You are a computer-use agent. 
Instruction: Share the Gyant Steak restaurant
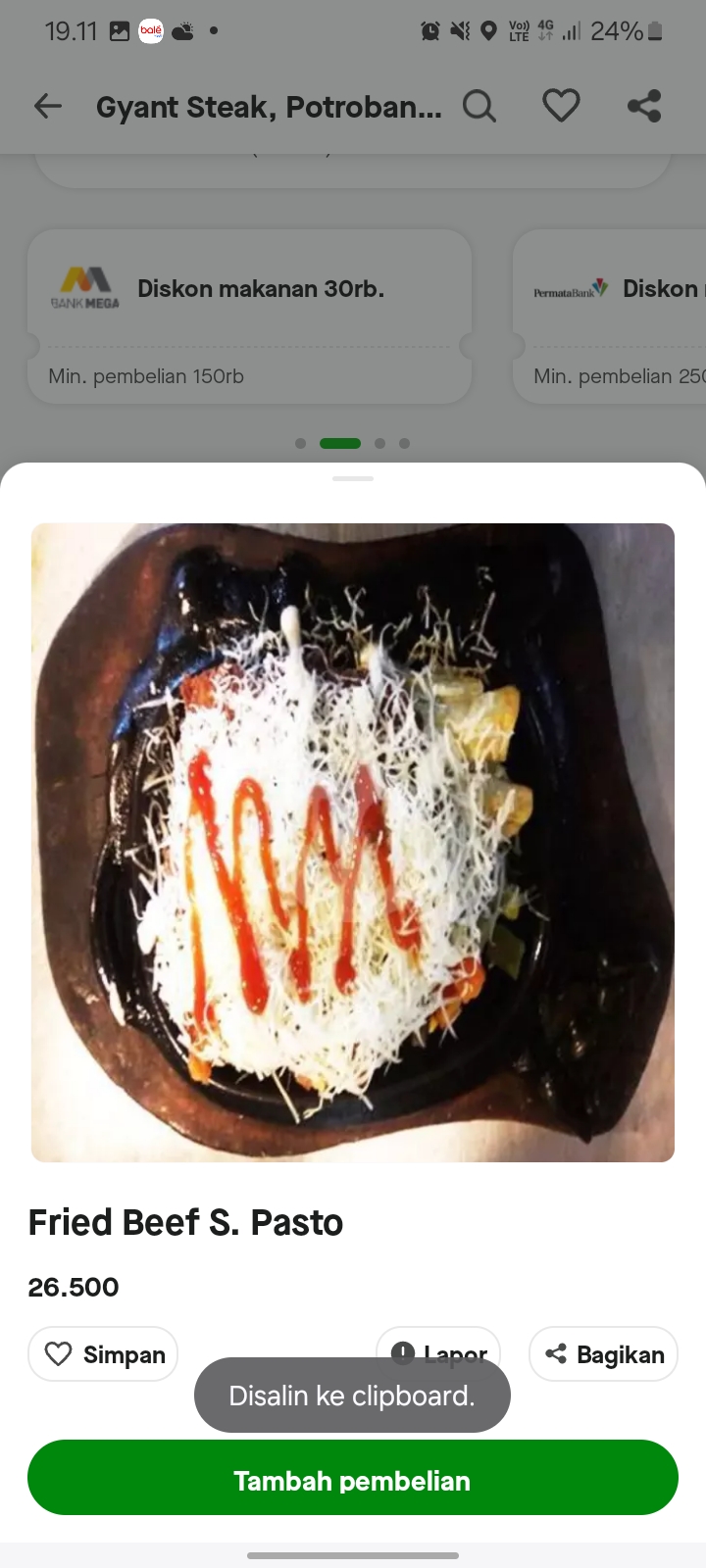coord(644,106)
